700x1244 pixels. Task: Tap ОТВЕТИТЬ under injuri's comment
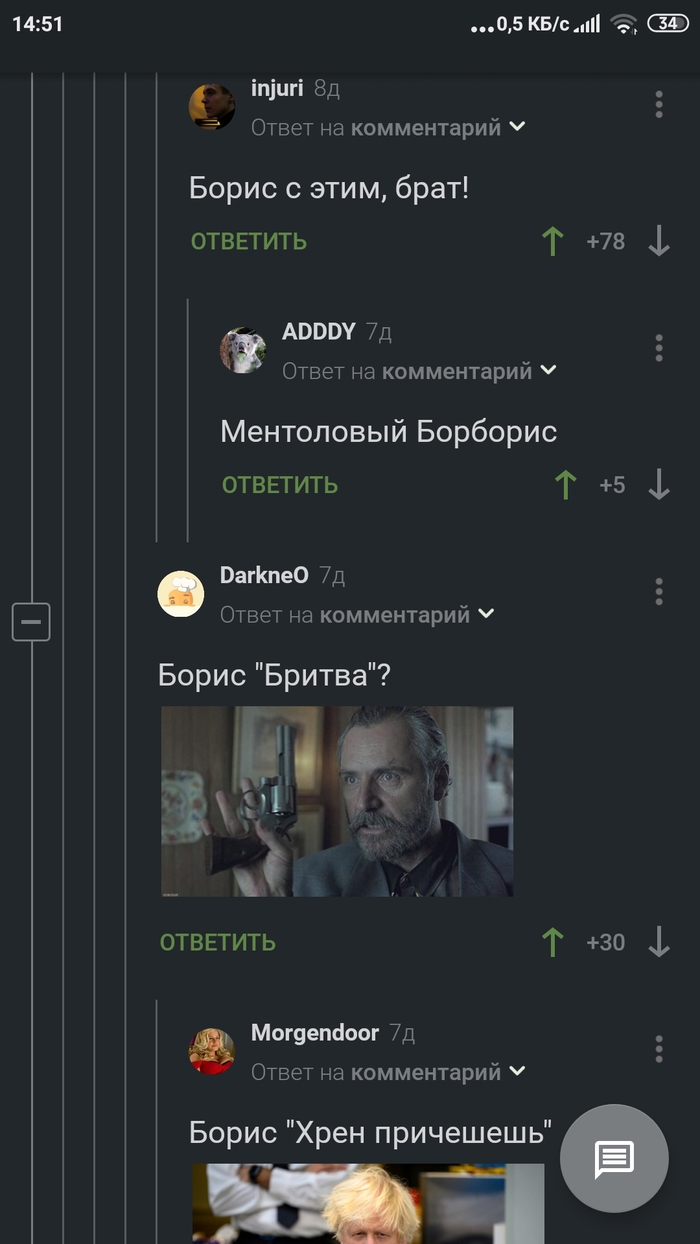click(249, 241)
